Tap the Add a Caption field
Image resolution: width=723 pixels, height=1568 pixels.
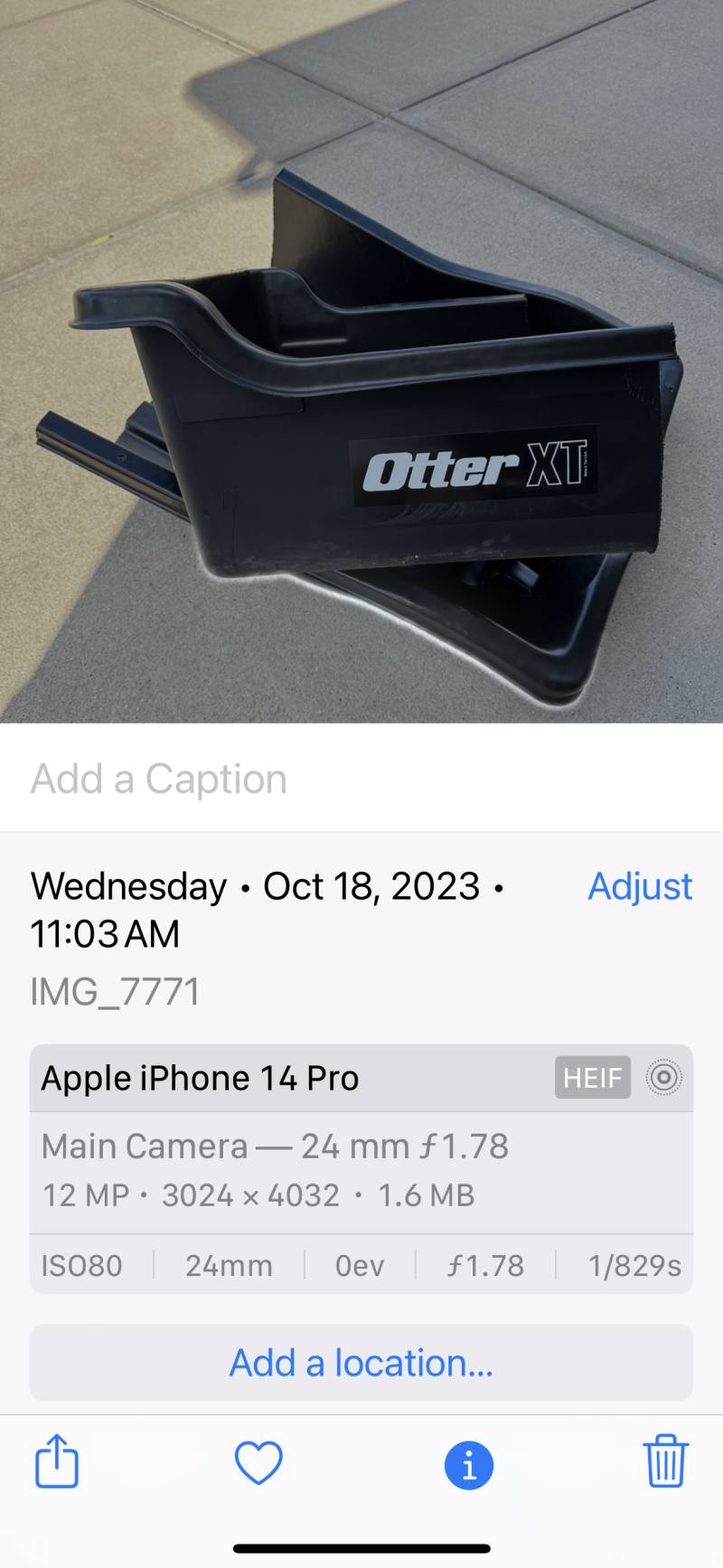tap(361, 779)
